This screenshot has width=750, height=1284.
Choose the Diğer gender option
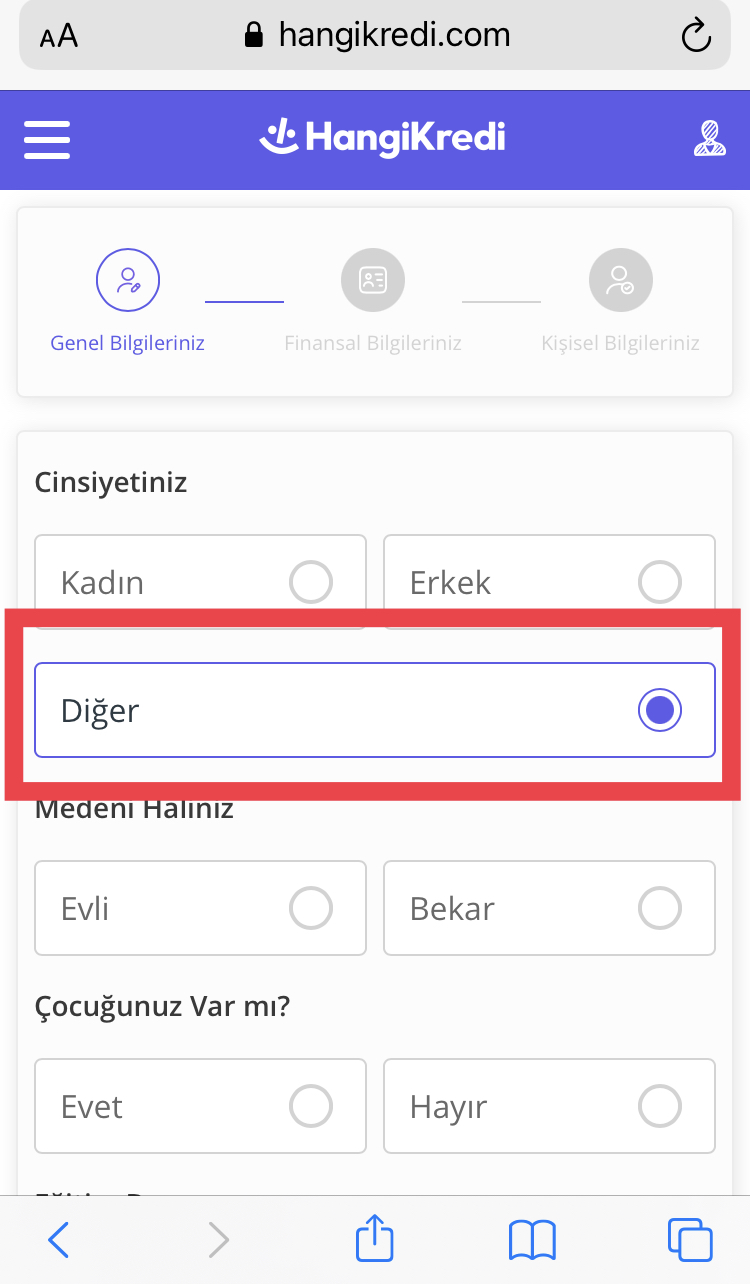(x=375, y=710)
